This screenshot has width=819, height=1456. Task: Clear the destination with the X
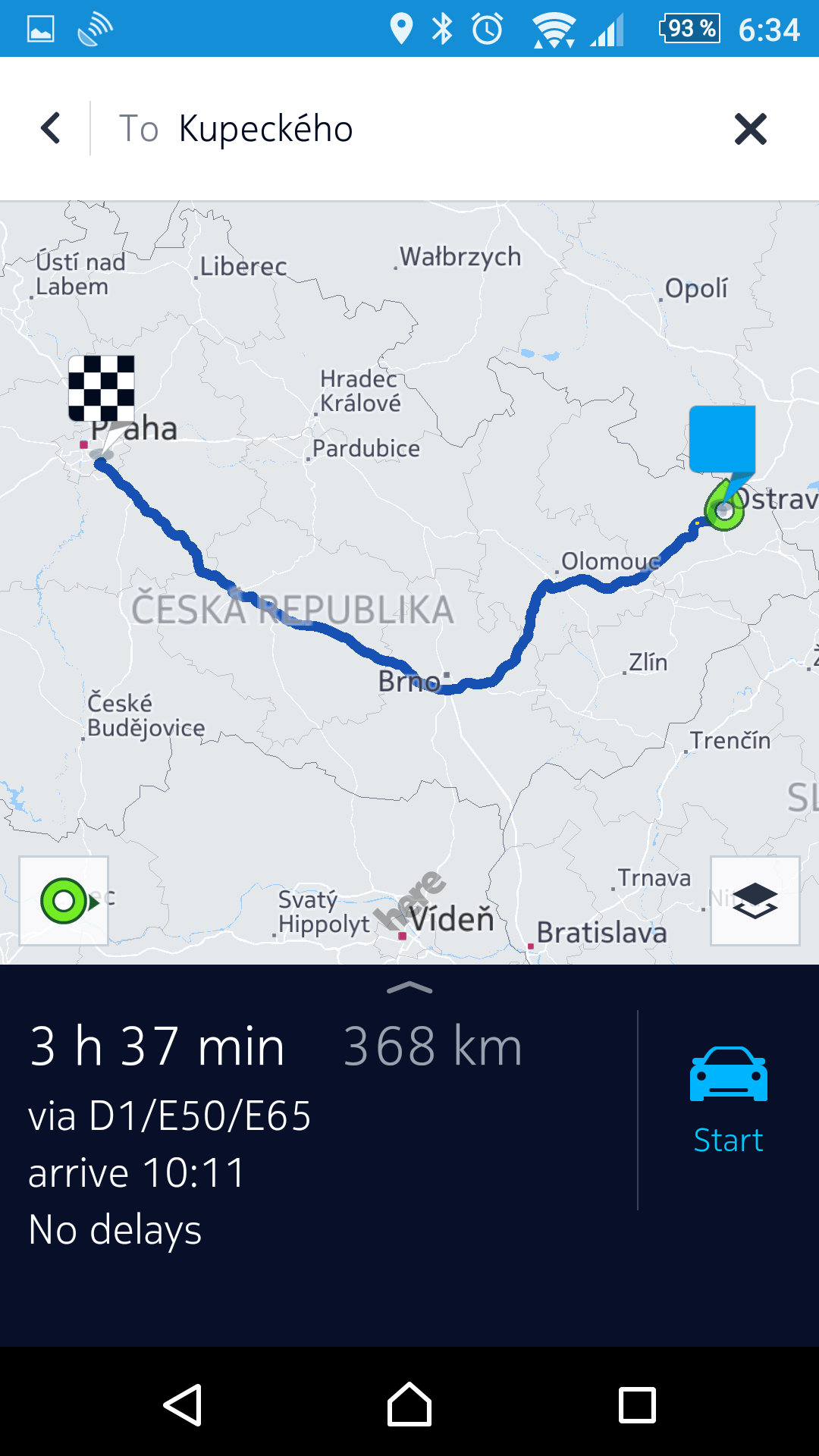751,129
